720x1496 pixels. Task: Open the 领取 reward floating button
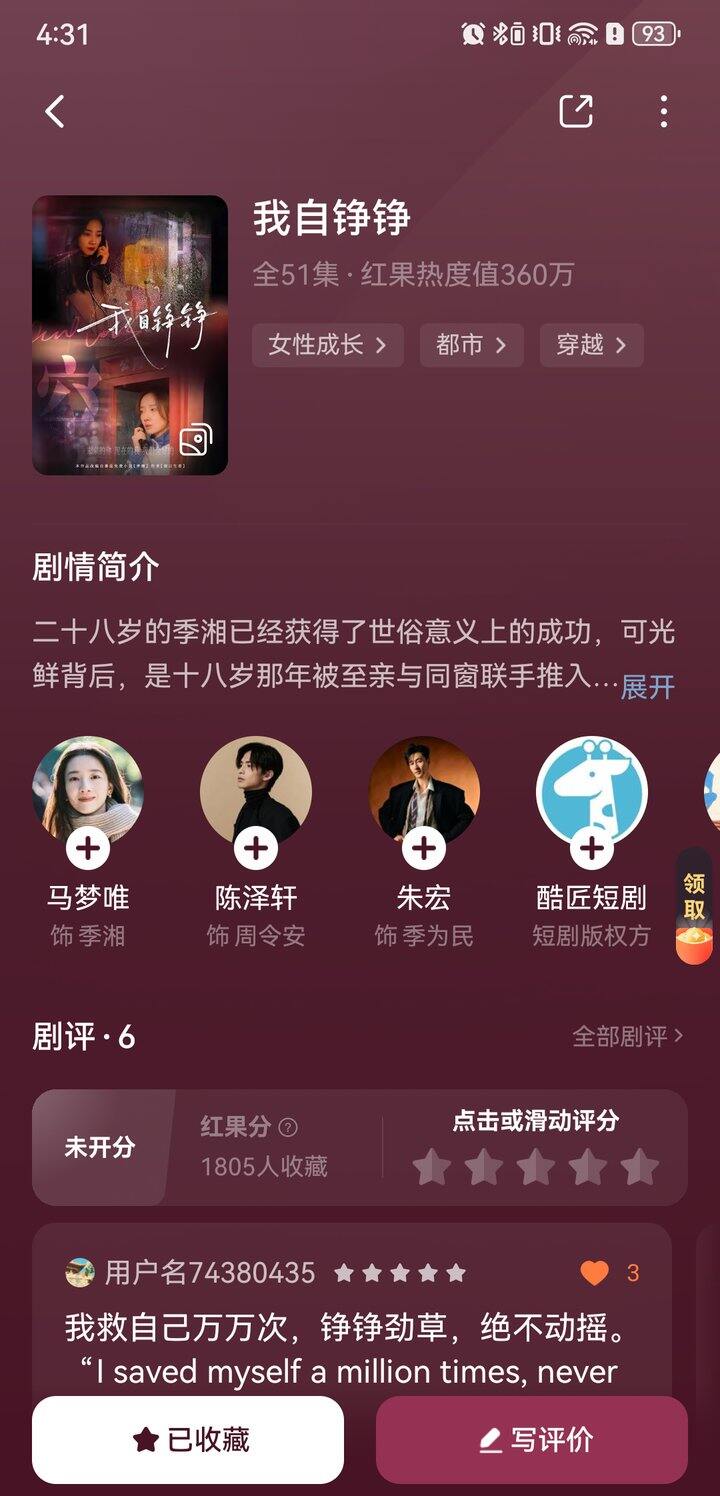point(694,906)
